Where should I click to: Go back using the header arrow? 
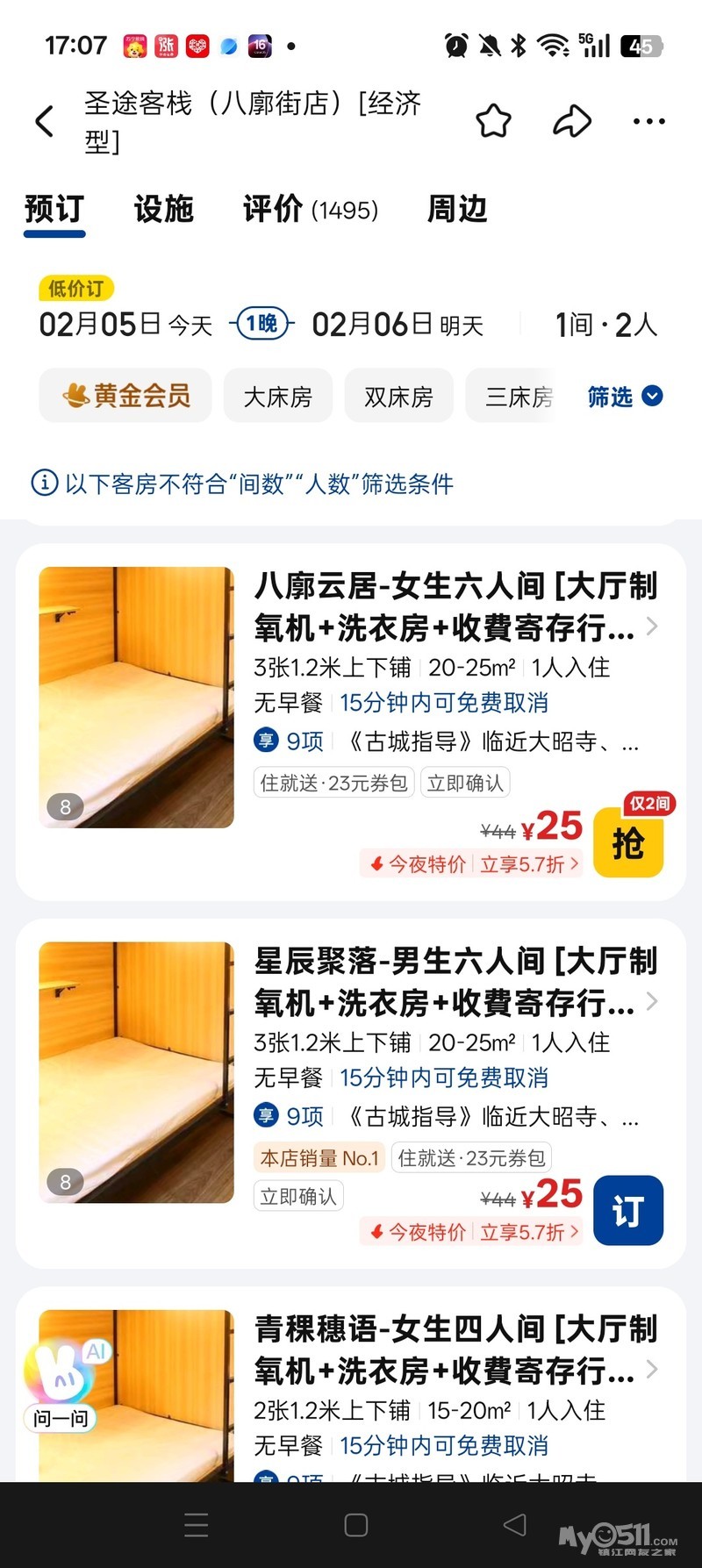coord(46,121)
